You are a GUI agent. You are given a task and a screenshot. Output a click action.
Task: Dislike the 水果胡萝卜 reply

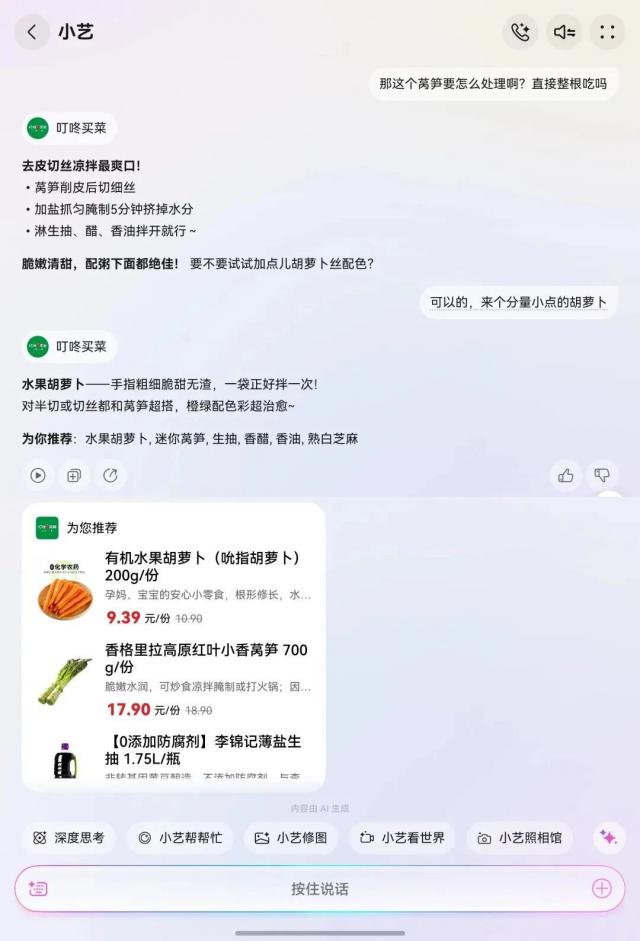coord(602,476)
